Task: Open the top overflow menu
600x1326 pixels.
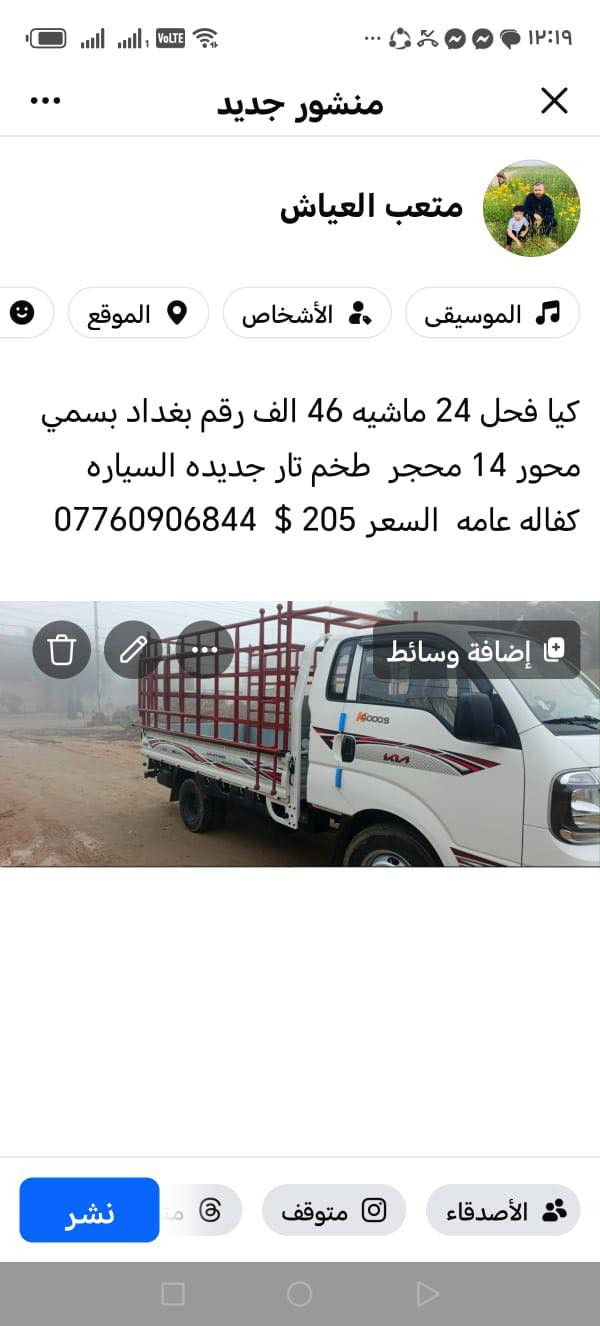Action: point(46,100)
